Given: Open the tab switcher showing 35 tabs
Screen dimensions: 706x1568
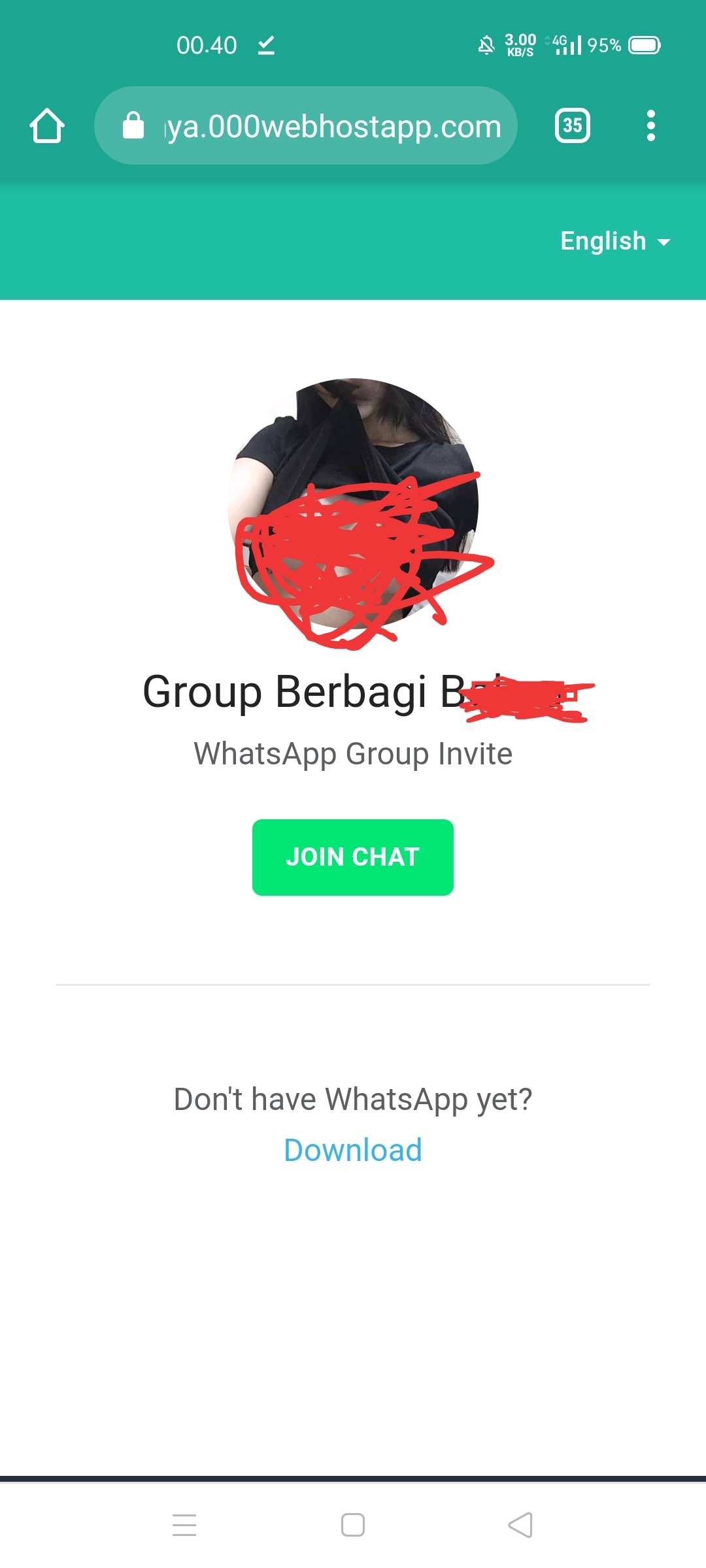Looking at the screenshot, I should 572,125.
